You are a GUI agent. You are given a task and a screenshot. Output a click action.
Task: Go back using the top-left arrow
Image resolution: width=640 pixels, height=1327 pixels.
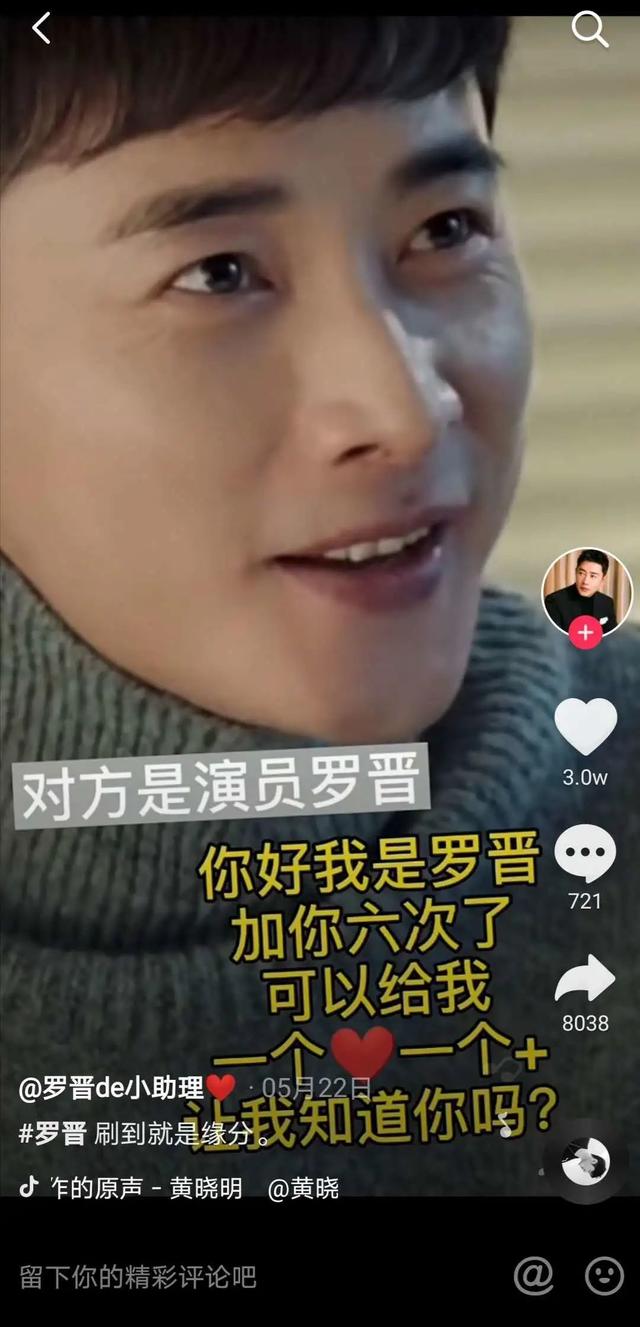(x=41, y=29)
